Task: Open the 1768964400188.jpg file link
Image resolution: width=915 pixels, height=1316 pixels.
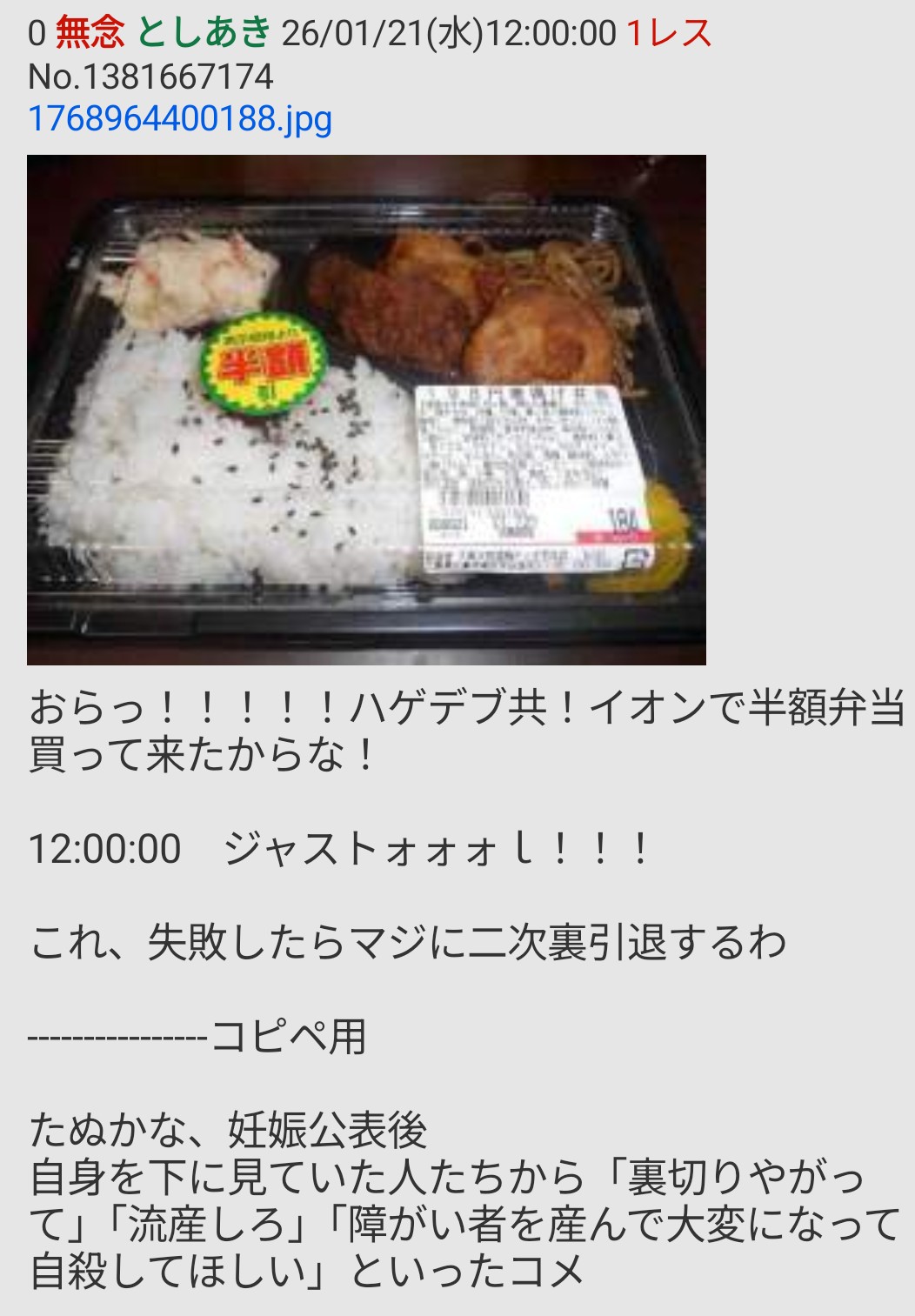Action: 180,119
